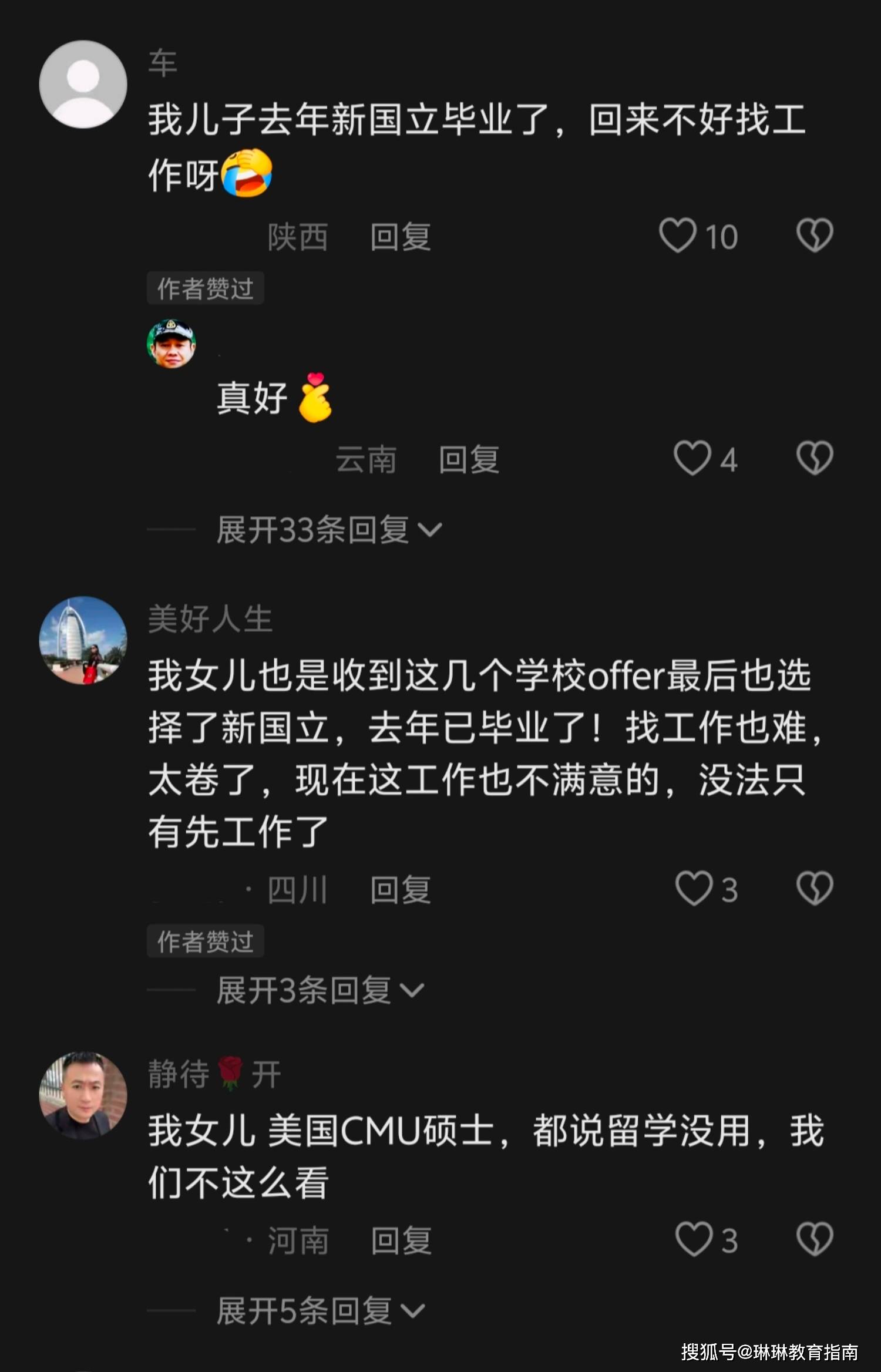This screenshot has width=881, height=1372.
Task: Like the comment by 车
Action: (678, 236)
